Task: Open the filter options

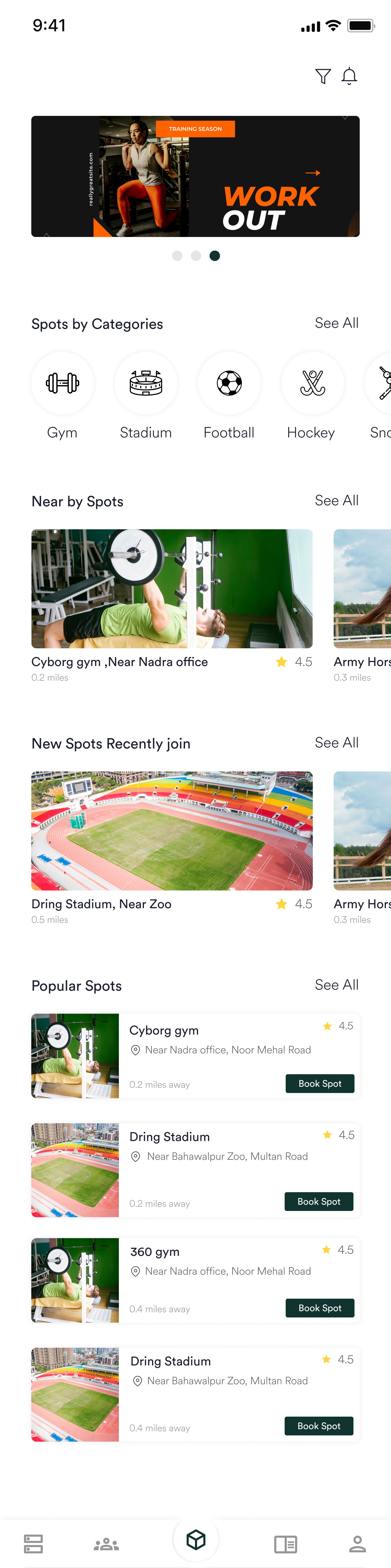Action: (323, 76)
